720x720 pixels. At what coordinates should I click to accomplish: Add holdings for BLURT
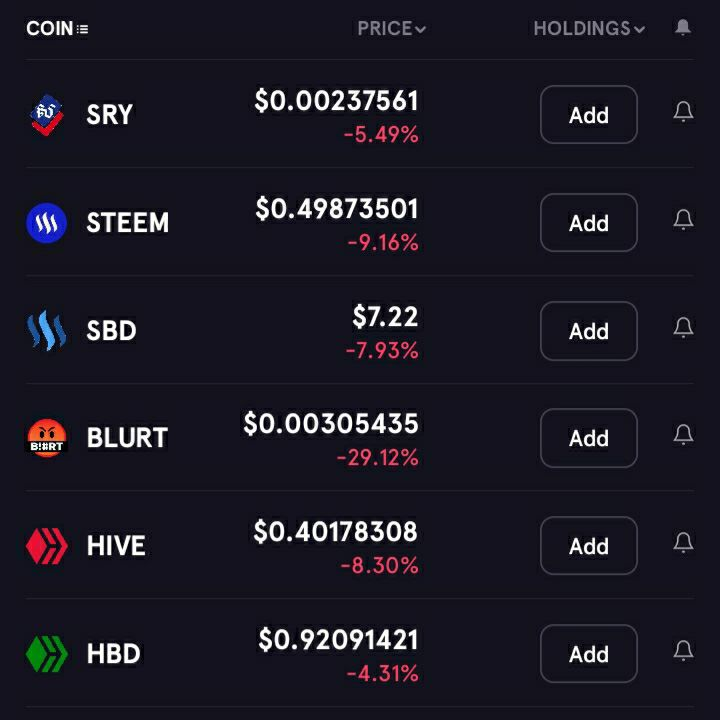point(588,438)
